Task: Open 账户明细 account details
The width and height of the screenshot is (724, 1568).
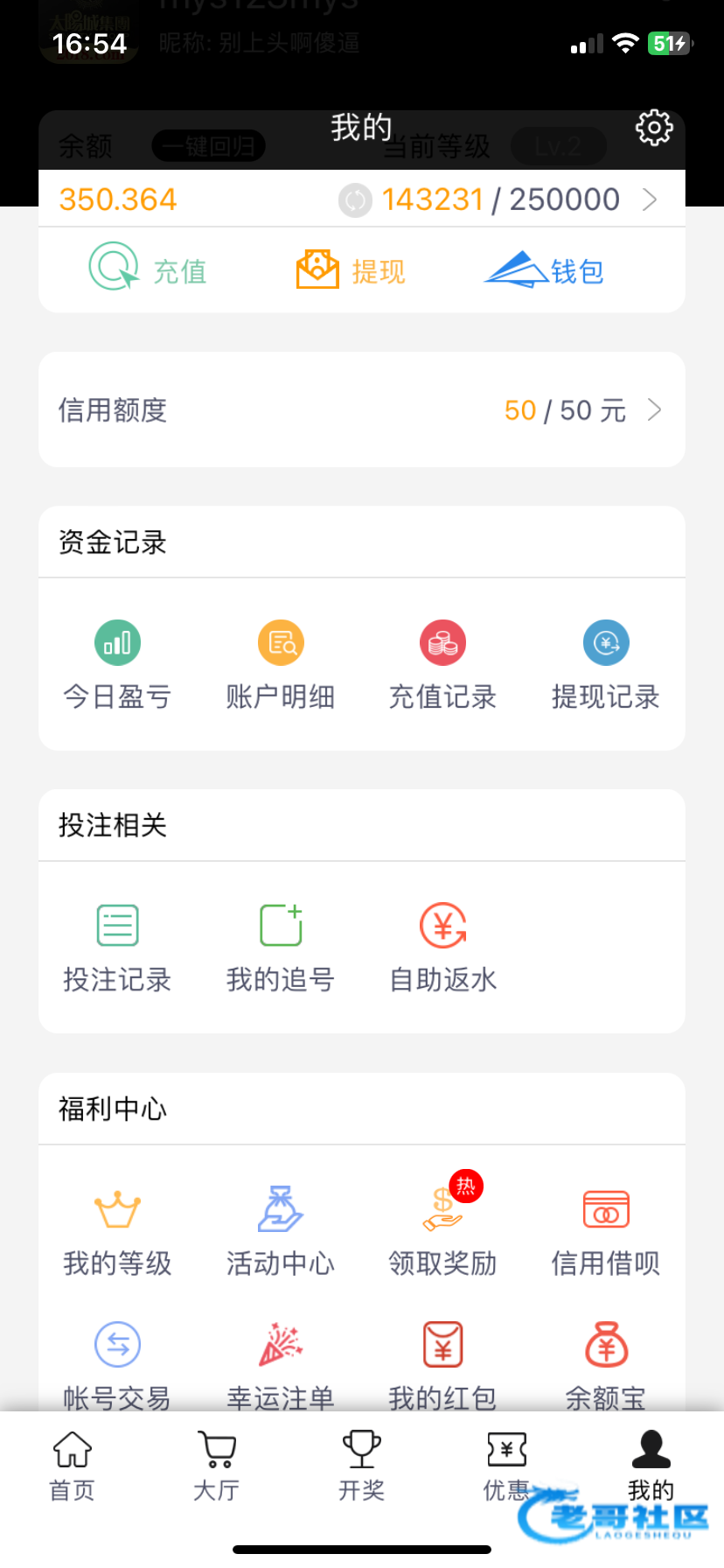Action: click(x=281, y=663)
